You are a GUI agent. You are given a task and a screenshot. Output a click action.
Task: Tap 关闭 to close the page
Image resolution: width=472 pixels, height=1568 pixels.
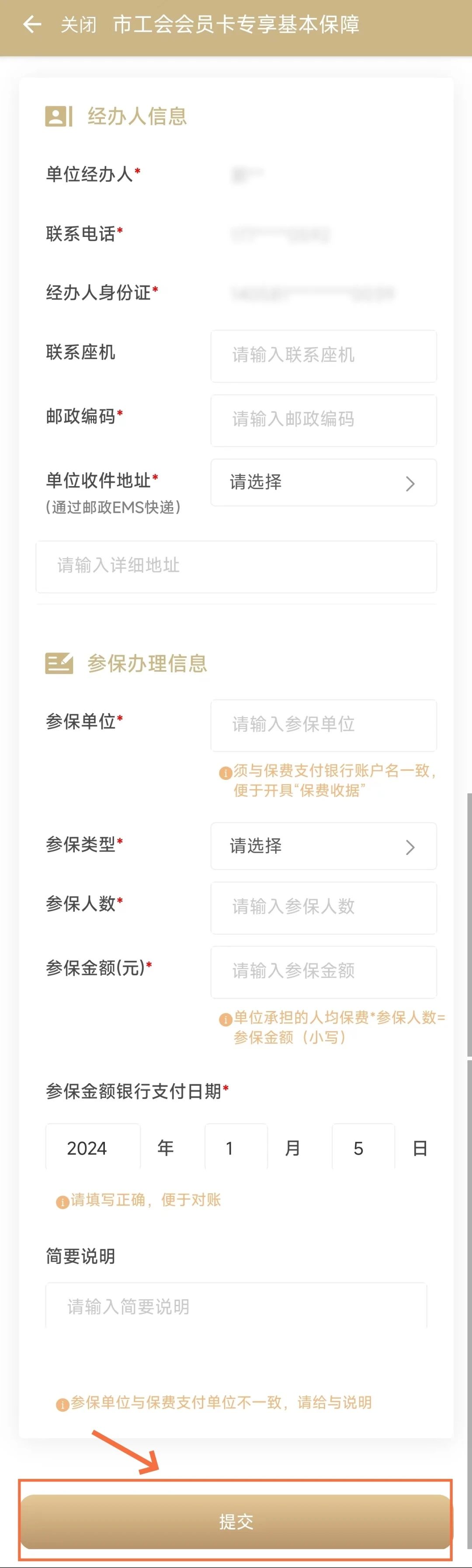point(79,25)
